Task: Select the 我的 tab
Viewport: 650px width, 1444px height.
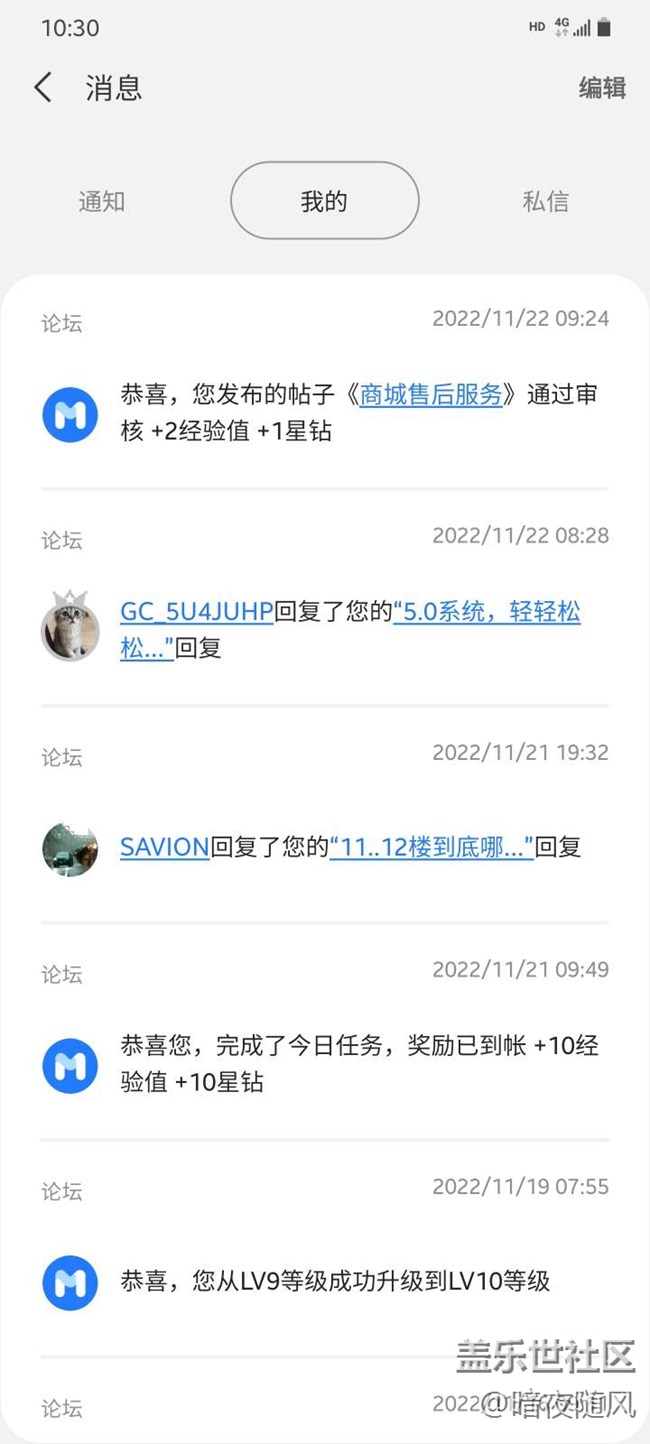Action: [x=324, y=201]
